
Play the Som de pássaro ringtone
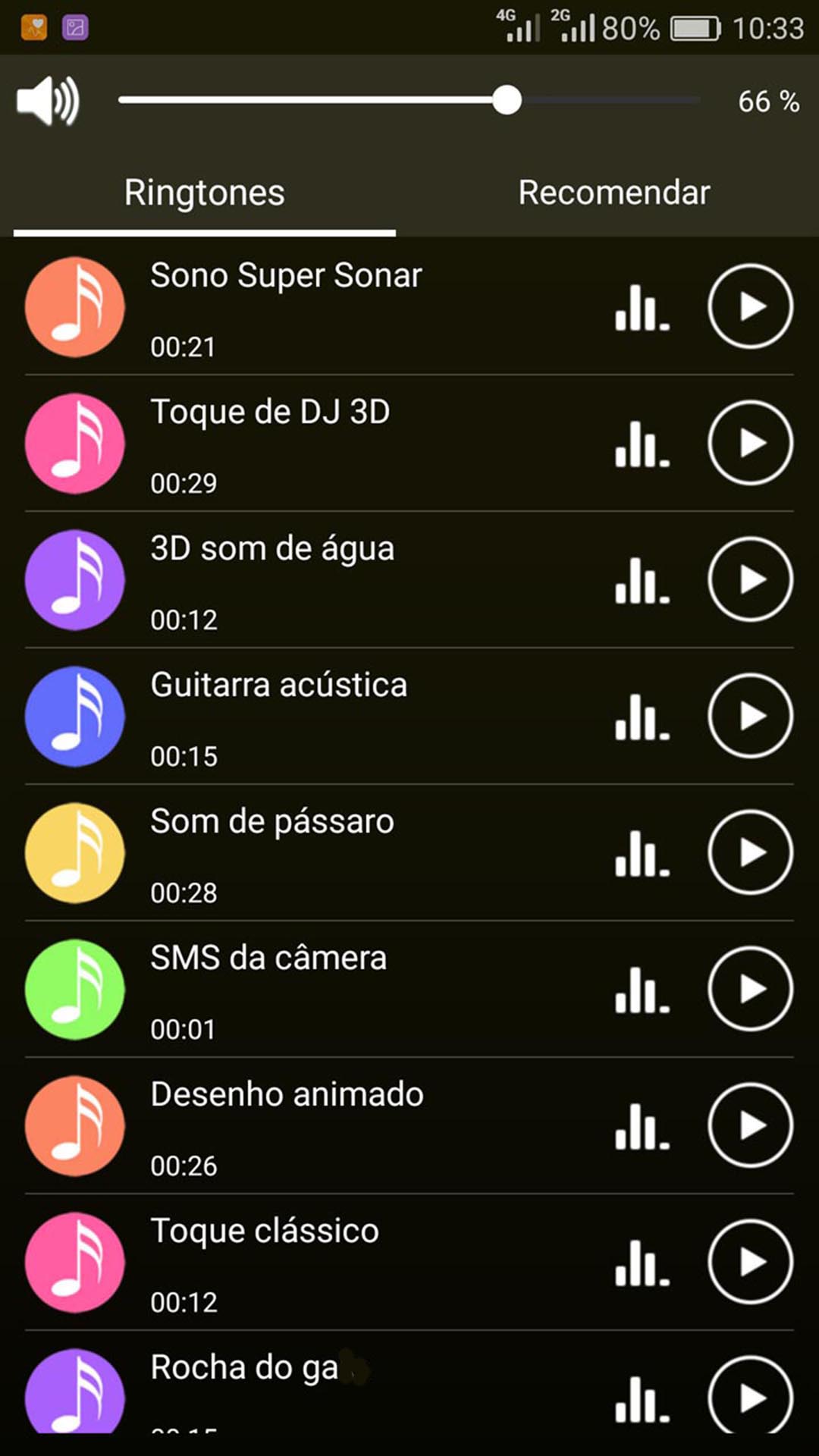click(750, 852)
